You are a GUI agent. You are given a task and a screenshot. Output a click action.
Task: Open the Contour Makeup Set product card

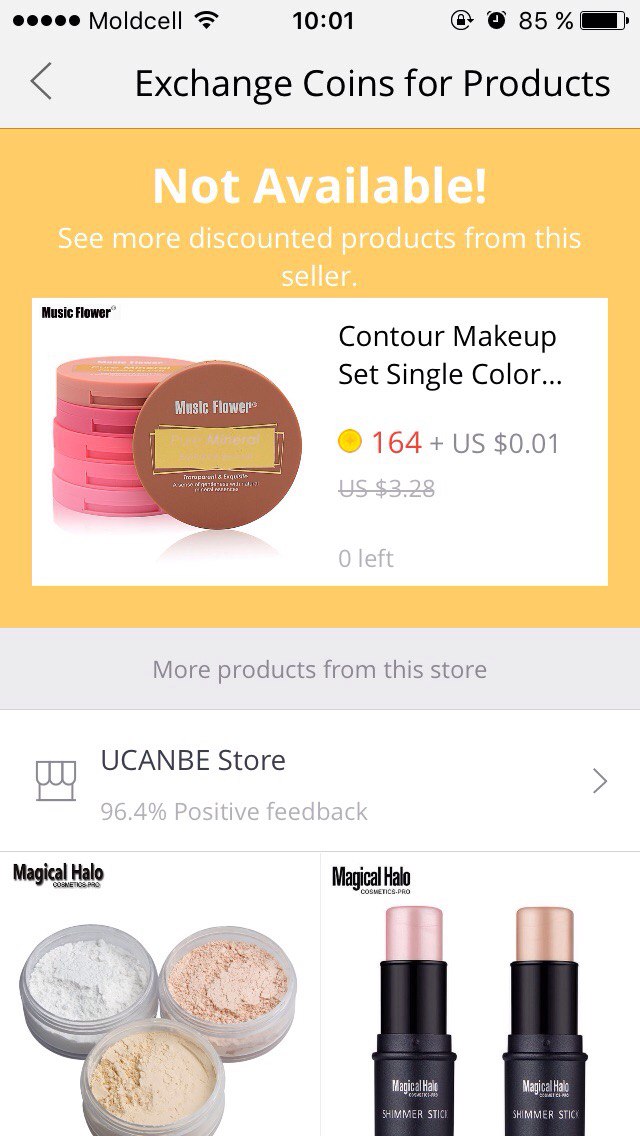pos(320,442)
